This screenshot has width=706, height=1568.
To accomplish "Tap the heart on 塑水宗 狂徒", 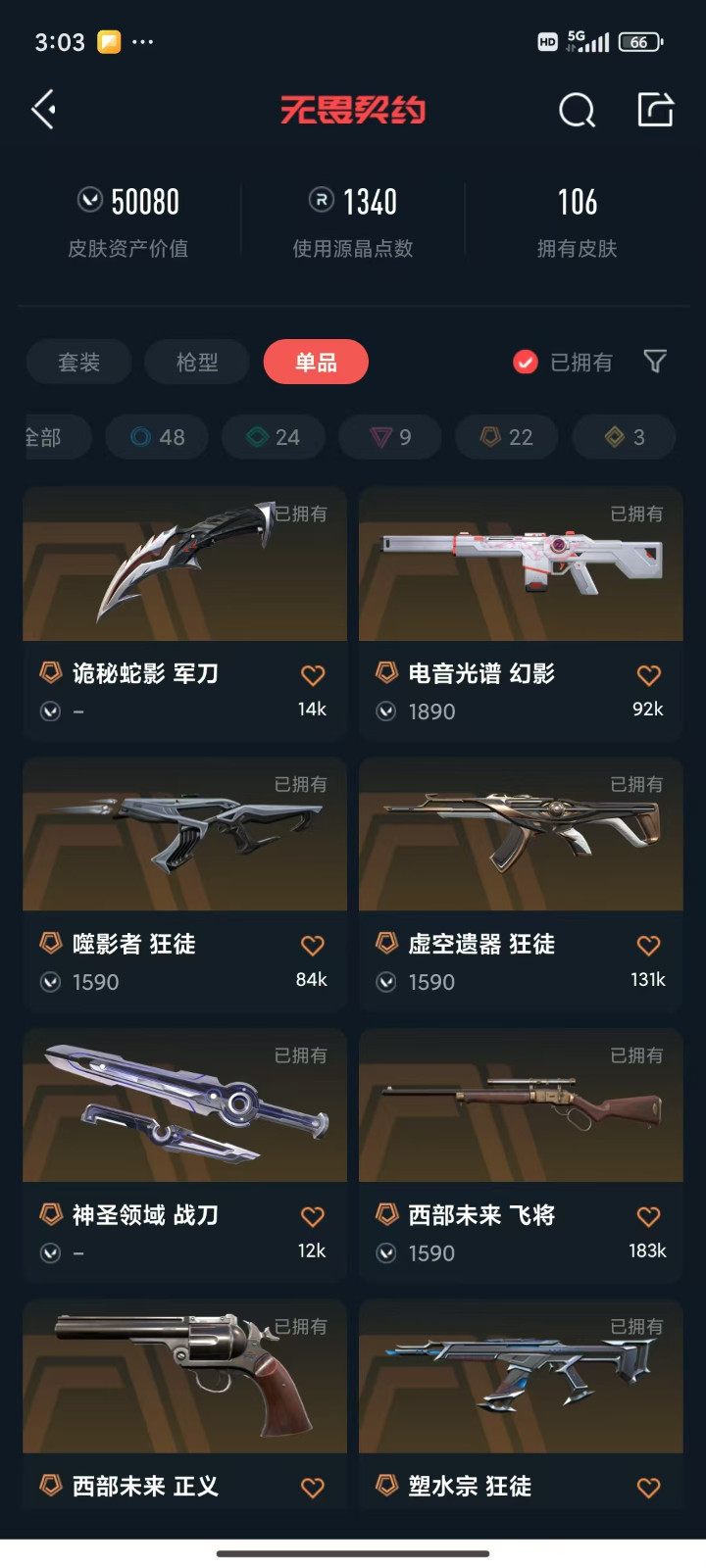I will [x=648, y=1488].
